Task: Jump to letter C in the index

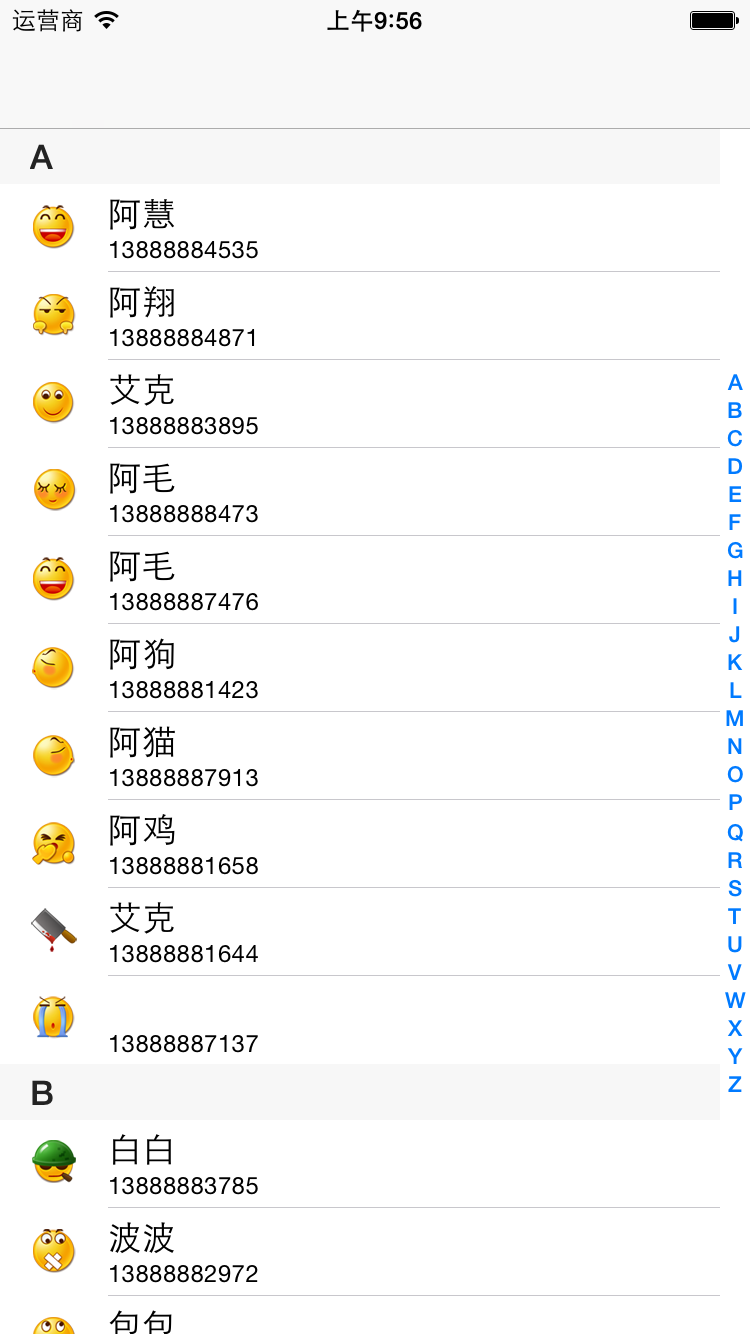Action: click(735, 439)
